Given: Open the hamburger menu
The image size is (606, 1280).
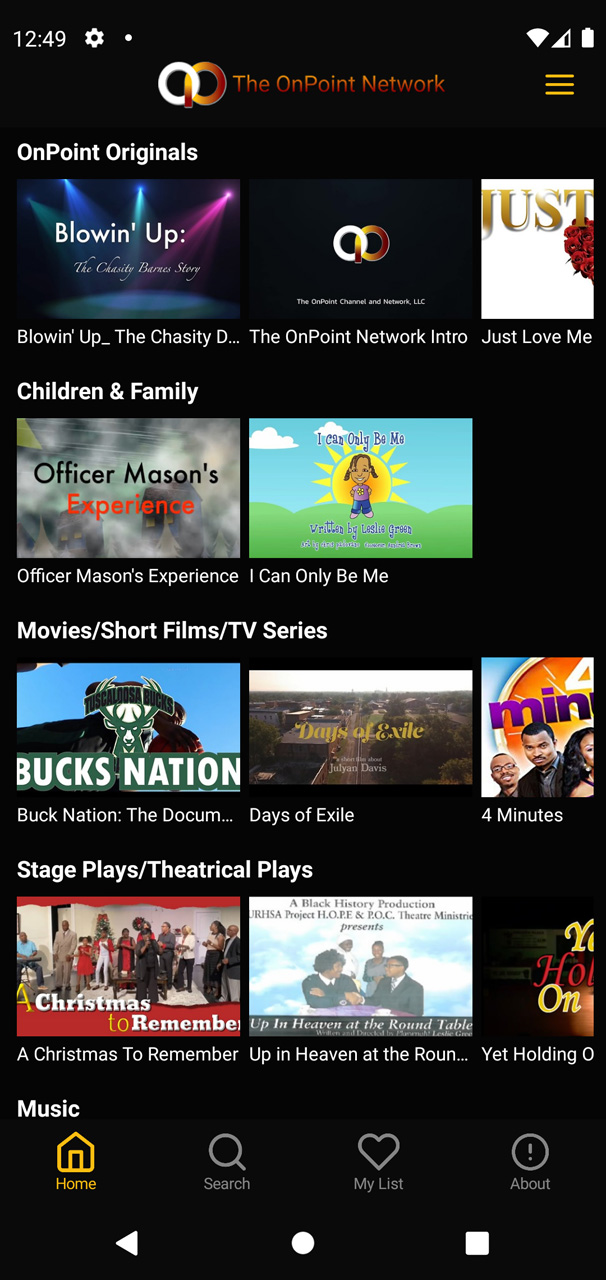Looking at the screenshot, I should click(559, 84).
